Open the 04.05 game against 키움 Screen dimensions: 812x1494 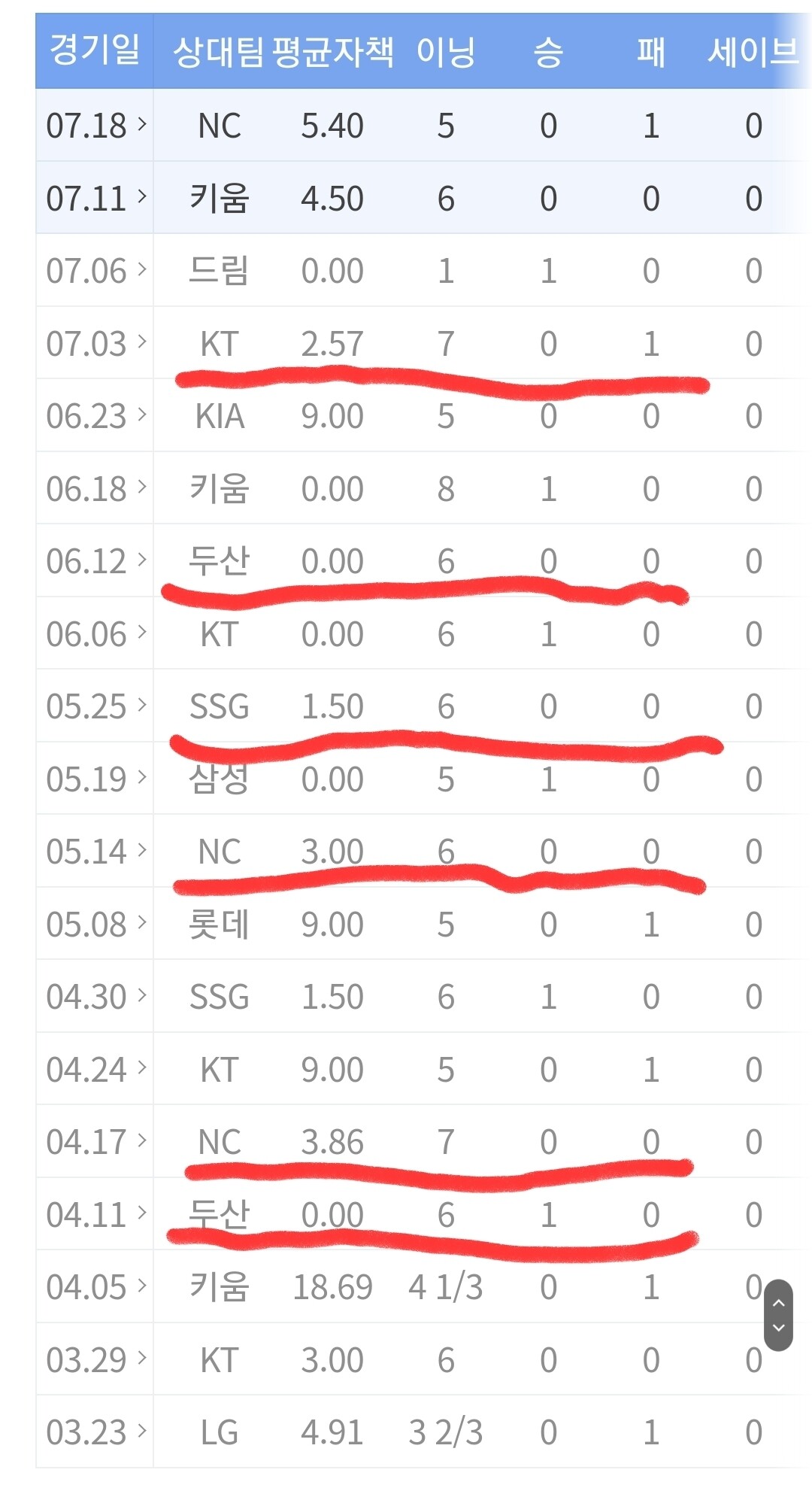pyautogui.click(x=95, y=1287)
